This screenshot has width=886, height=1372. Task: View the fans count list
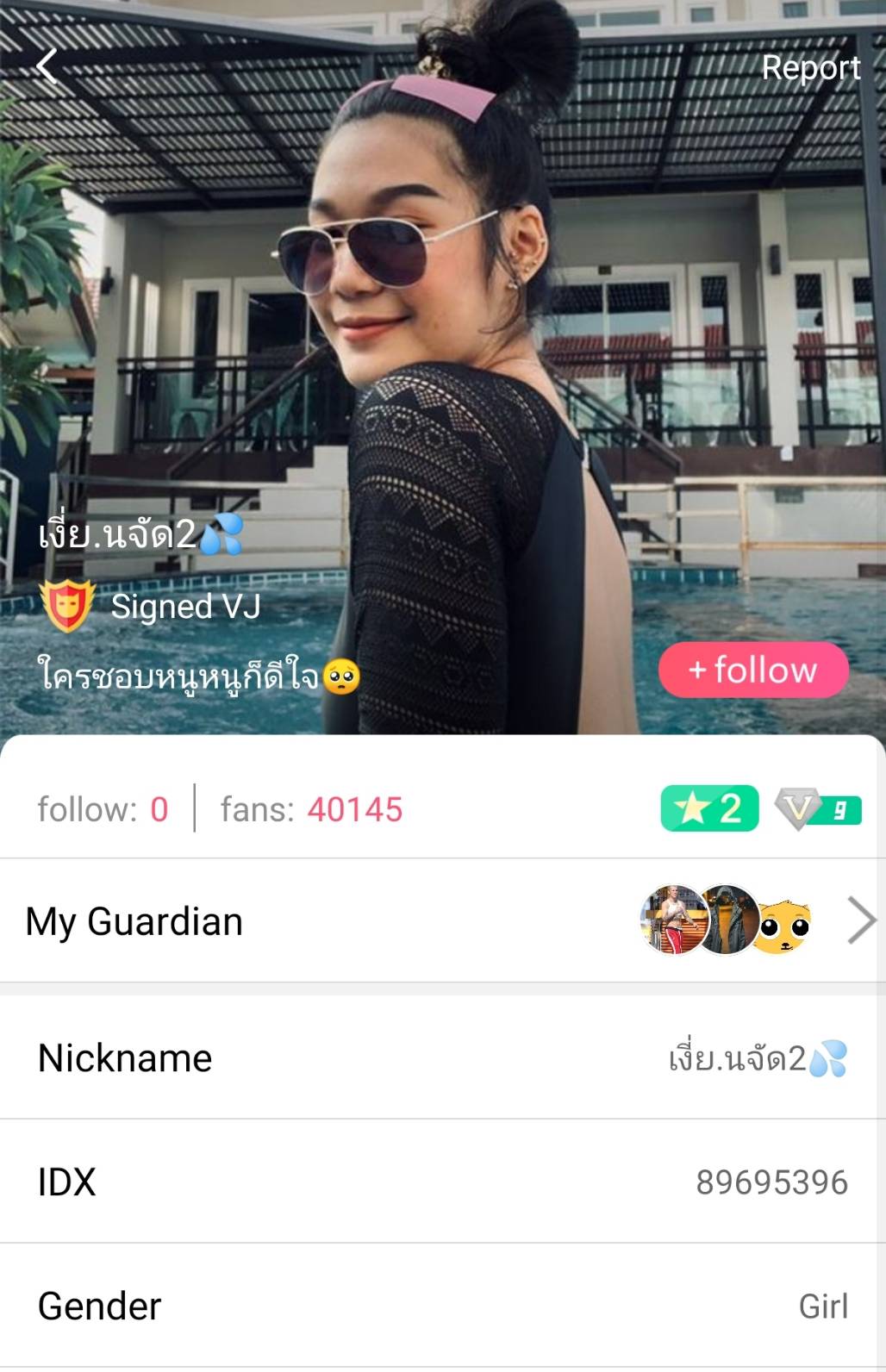(311, 809)
